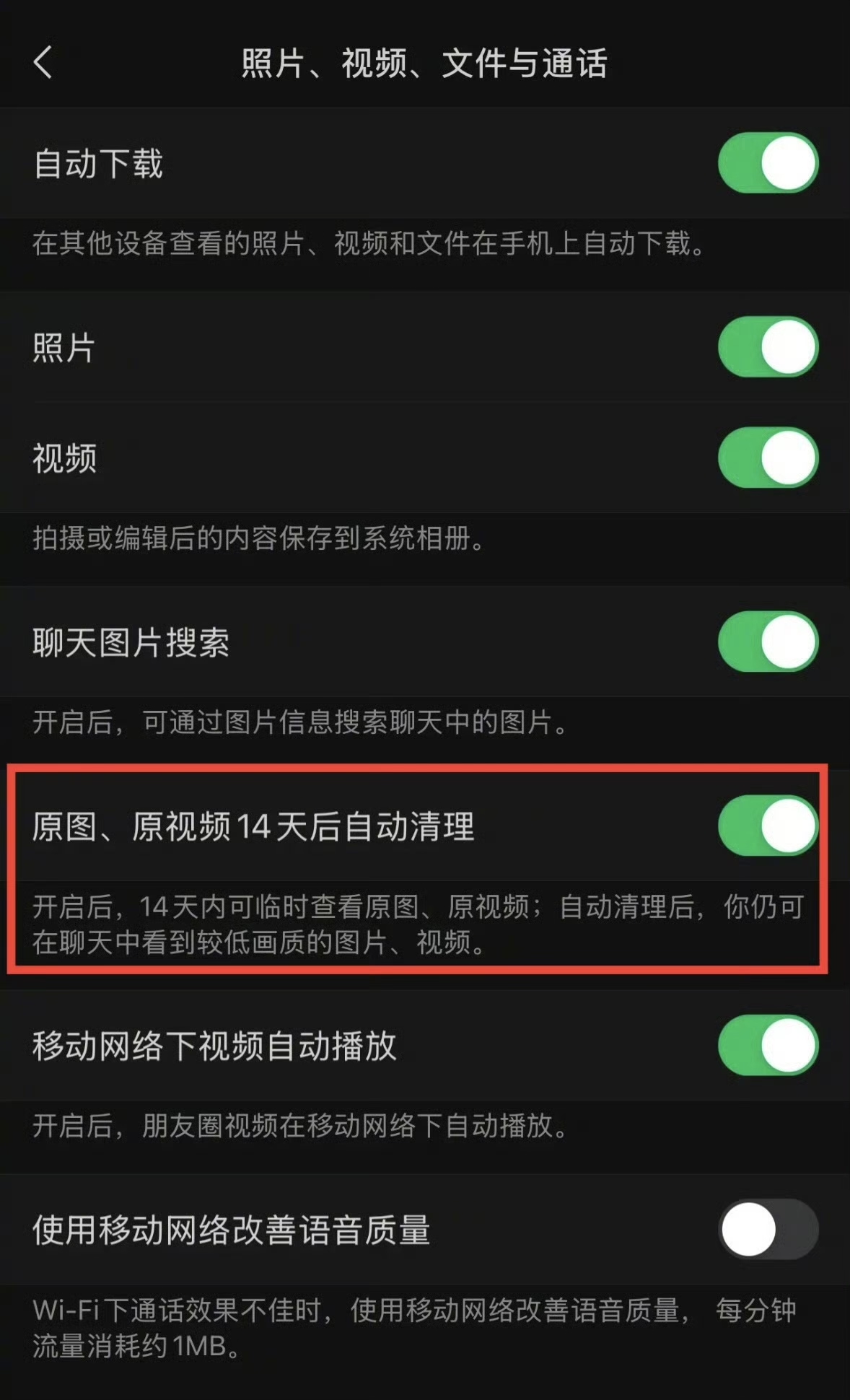
Task: Toggle off 视频 saving to album
Action: point(768,458)
